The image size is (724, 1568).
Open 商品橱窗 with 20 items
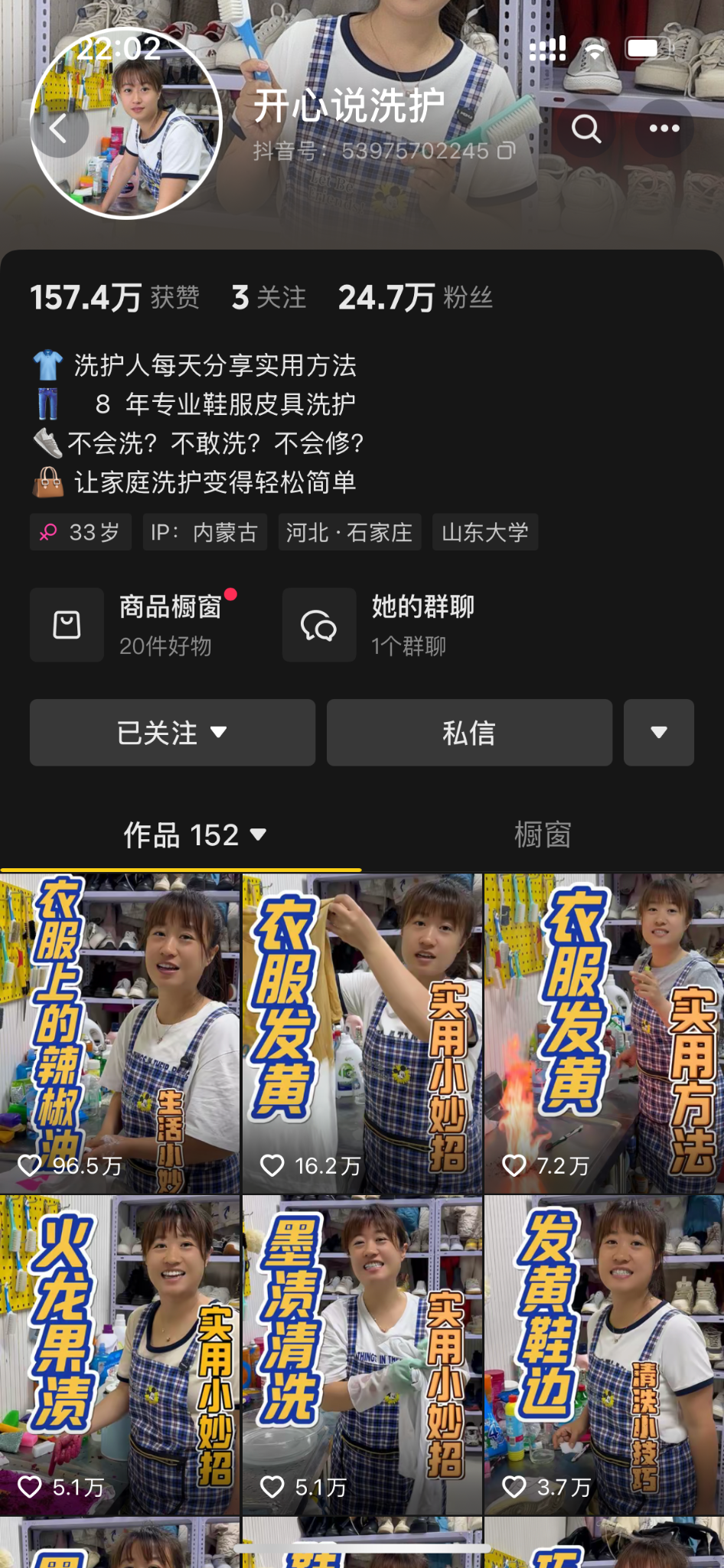135,625
